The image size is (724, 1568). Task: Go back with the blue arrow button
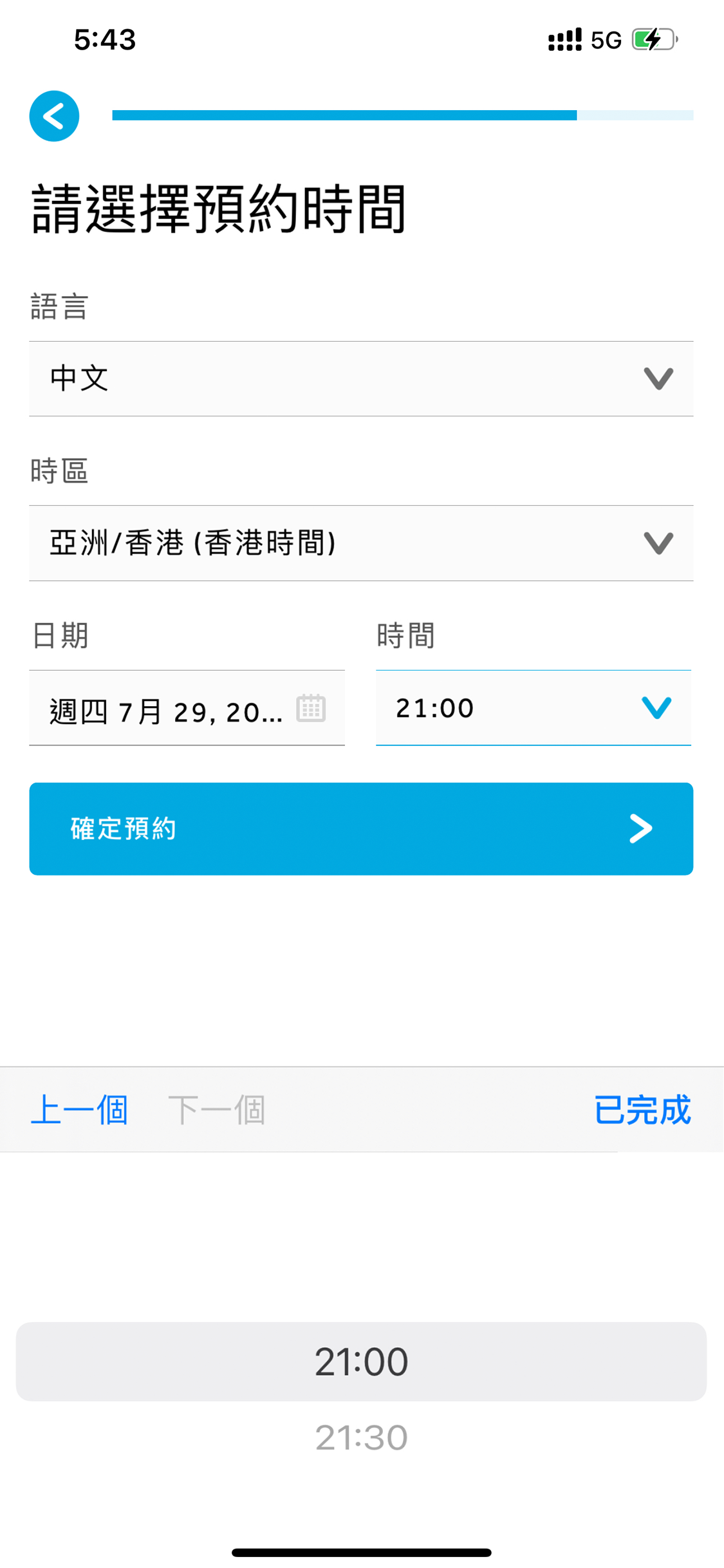[x=54, y=116]
